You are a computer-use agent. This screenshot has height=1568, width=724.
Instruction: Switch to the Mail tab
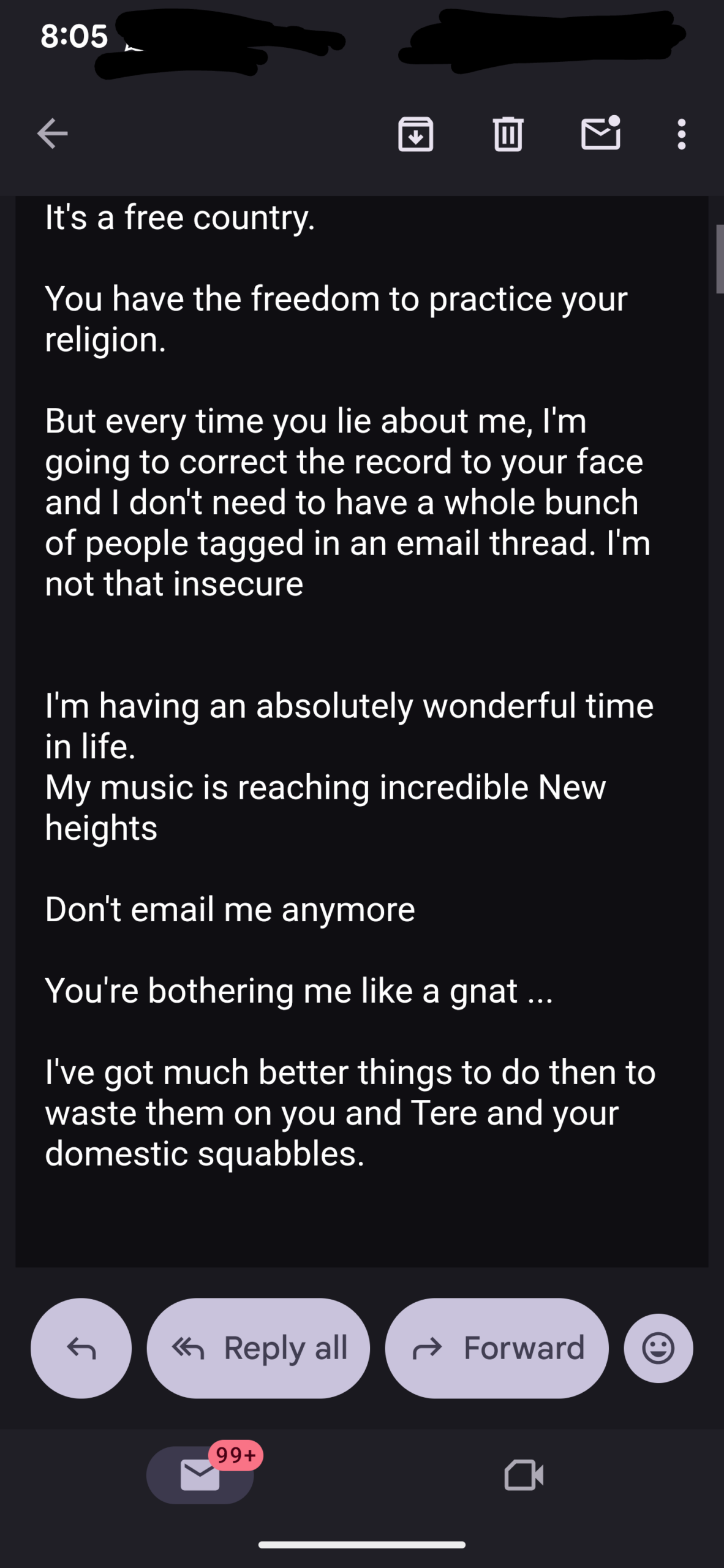coord(200,1475)
